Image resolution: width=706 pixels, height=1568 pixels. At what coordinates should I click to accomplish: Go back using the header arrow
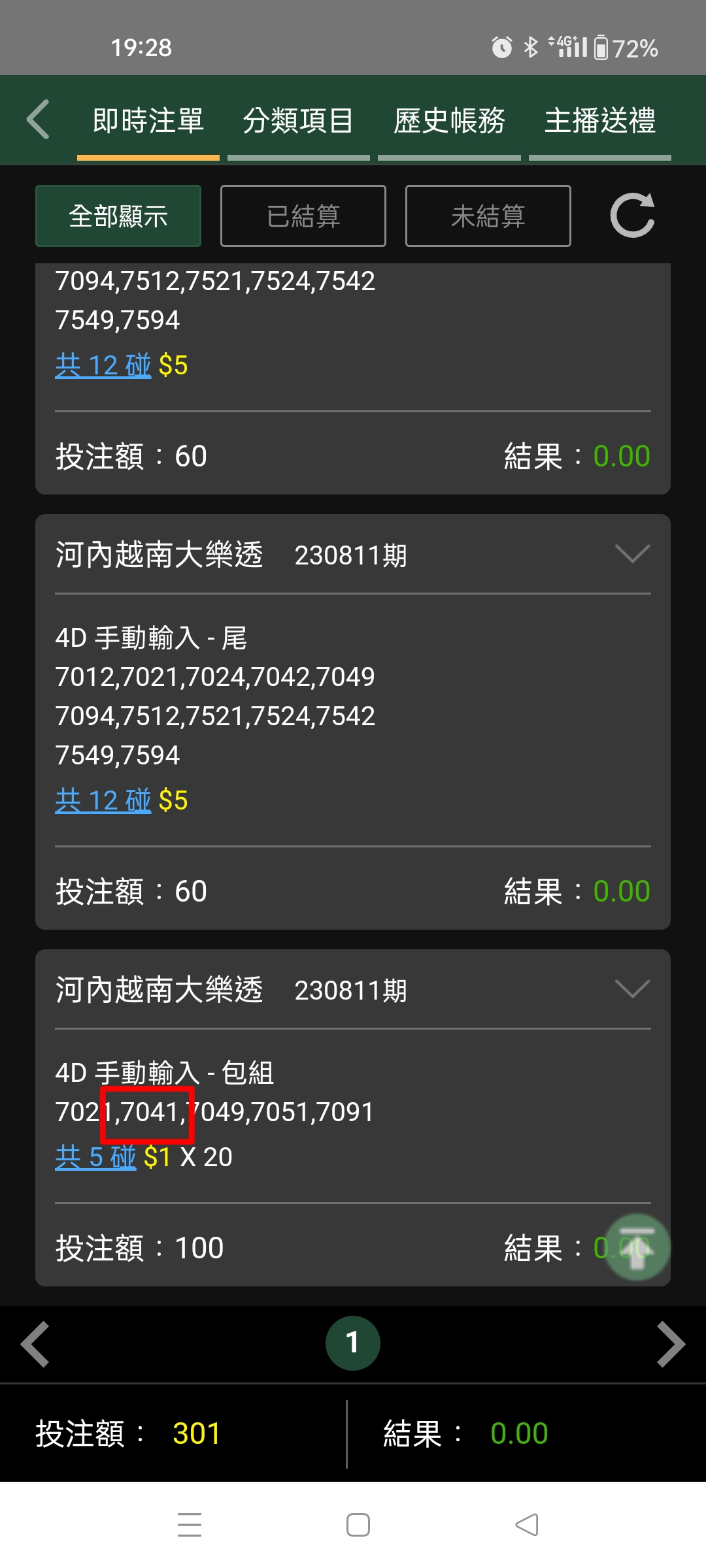[x=38, y=120]
